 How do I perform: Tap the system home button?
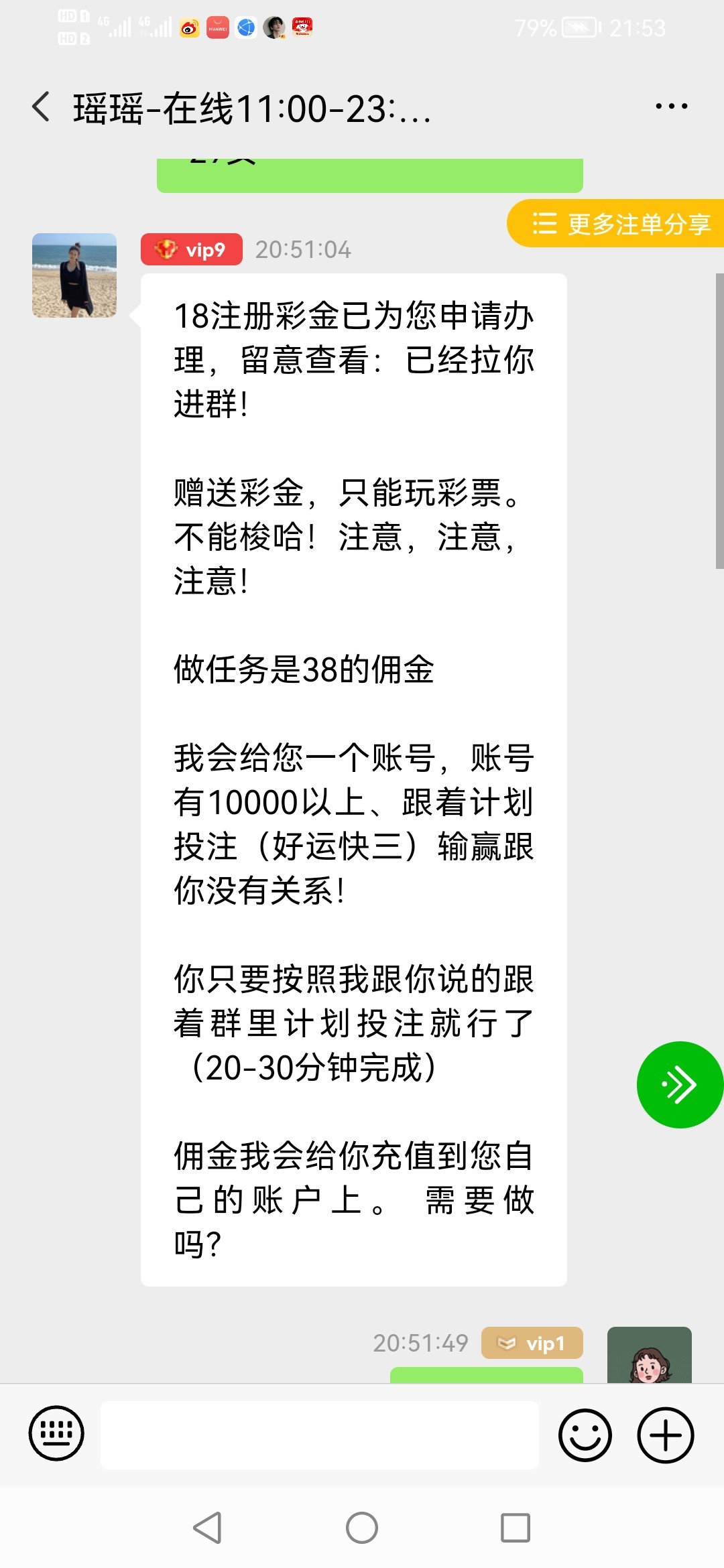point(362,1528)
